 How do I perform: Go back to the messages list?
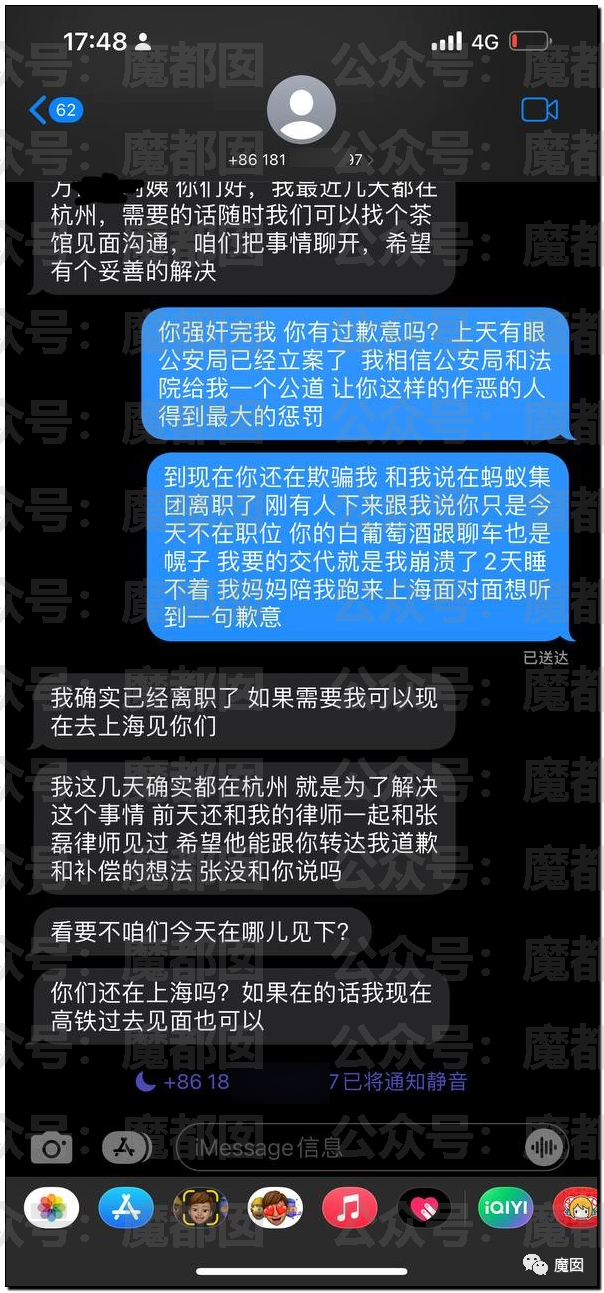pos(55,110)
